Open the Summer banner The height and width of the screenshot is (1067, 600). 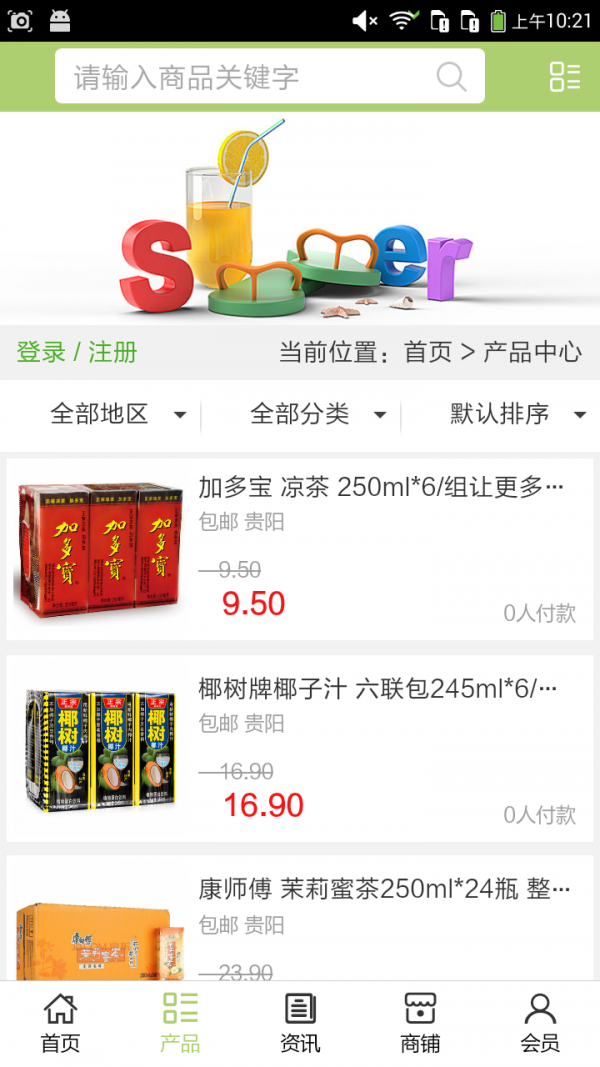[x=300, y=218]
